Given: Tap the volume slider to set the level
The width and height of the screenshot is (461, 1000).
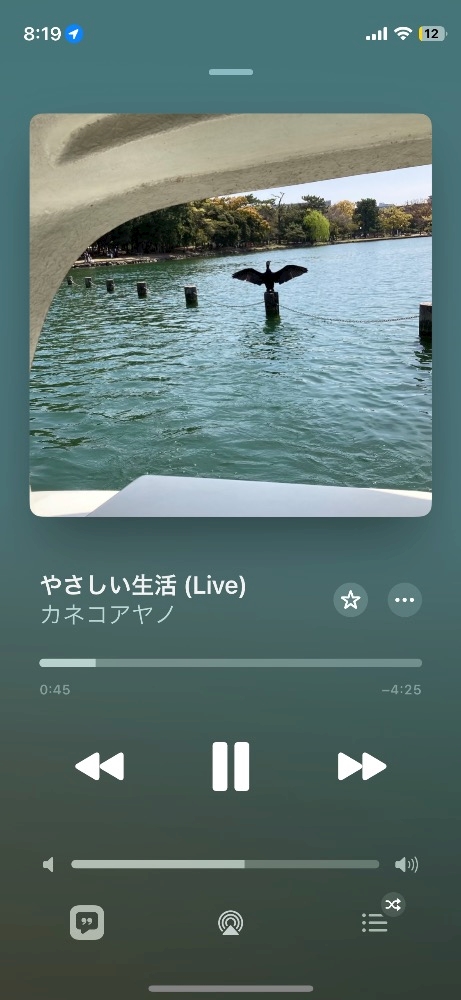Looking at the screenshot, I should 225,864.
